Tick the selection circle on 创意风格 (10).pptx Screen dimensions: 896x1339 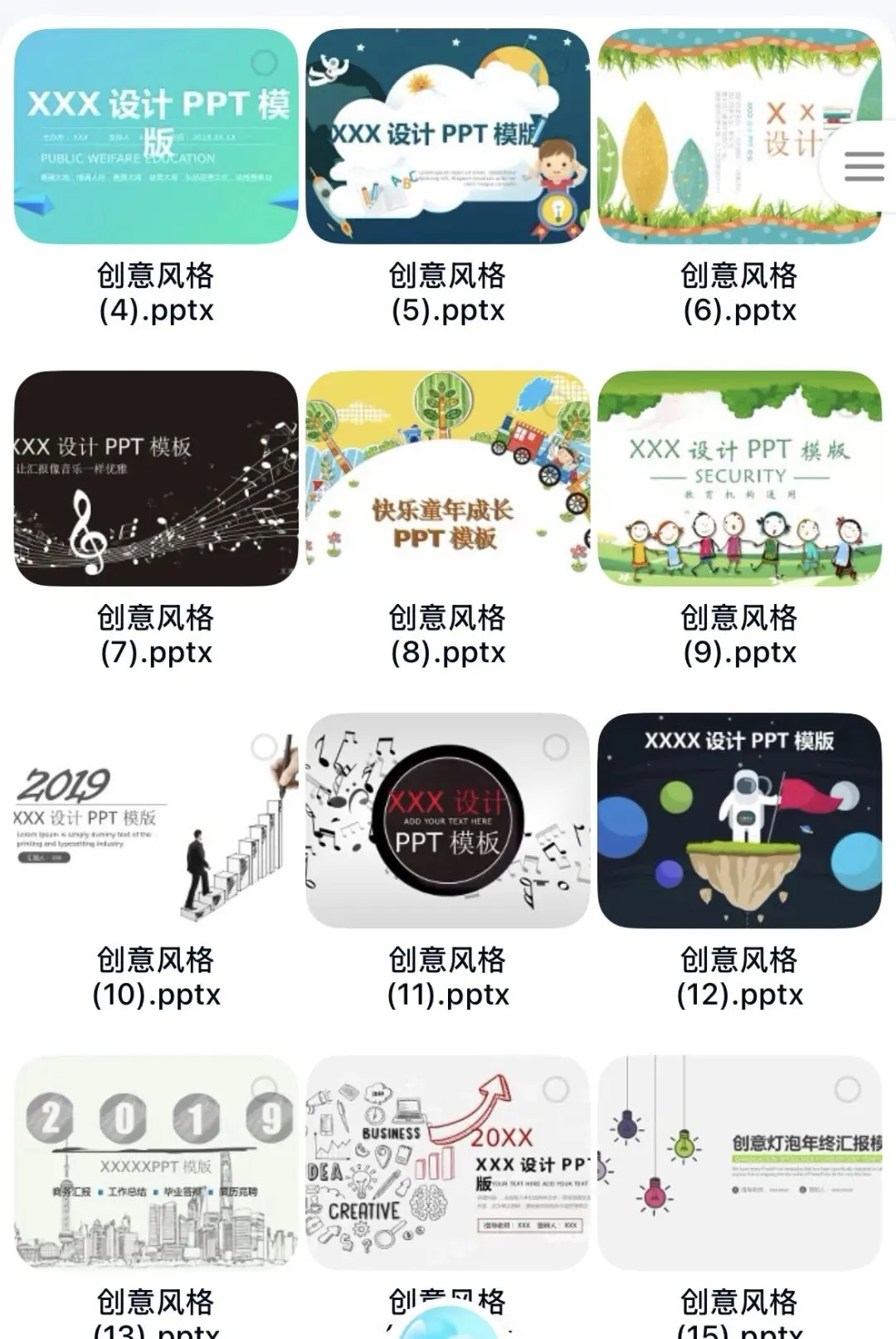264,747
